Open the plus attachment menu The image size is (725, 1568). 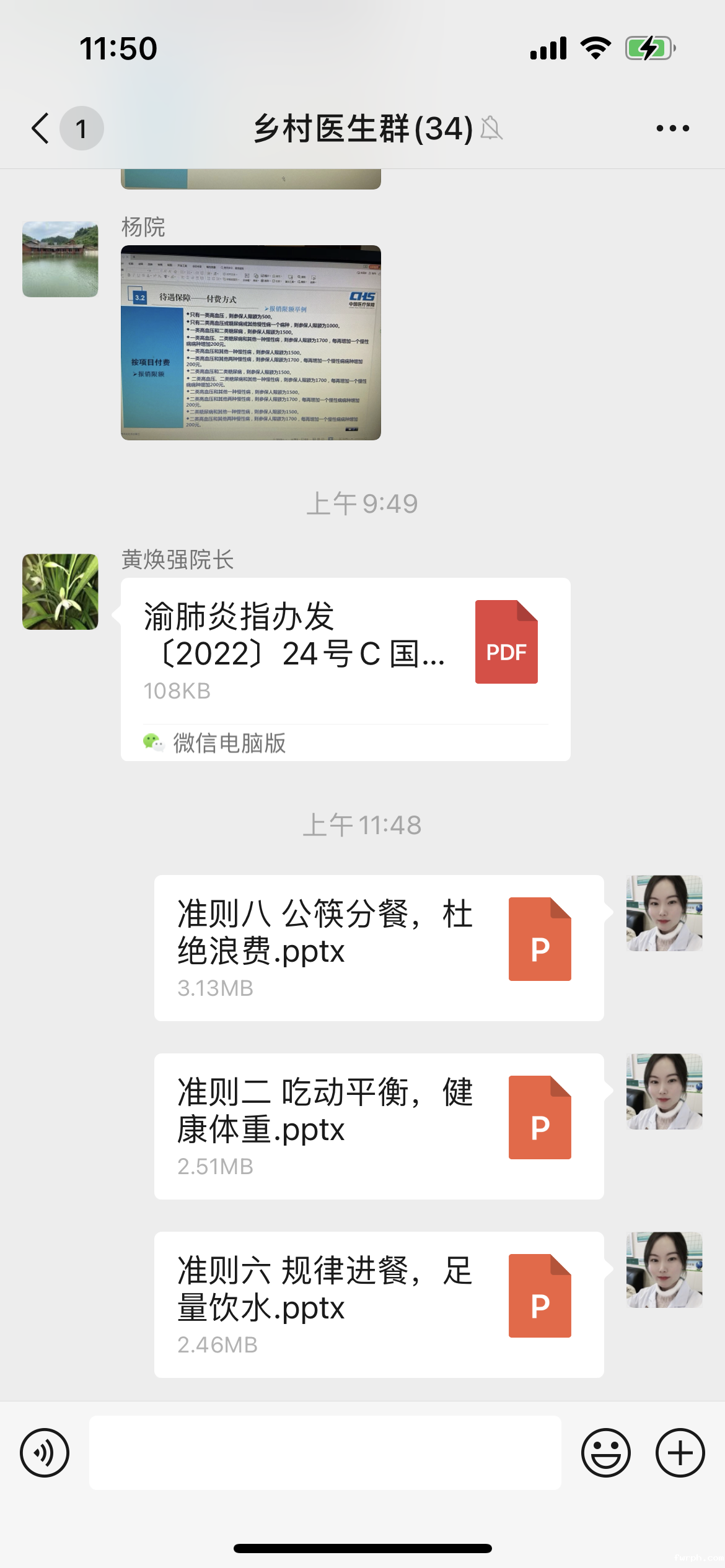[x=680, y=1452]
